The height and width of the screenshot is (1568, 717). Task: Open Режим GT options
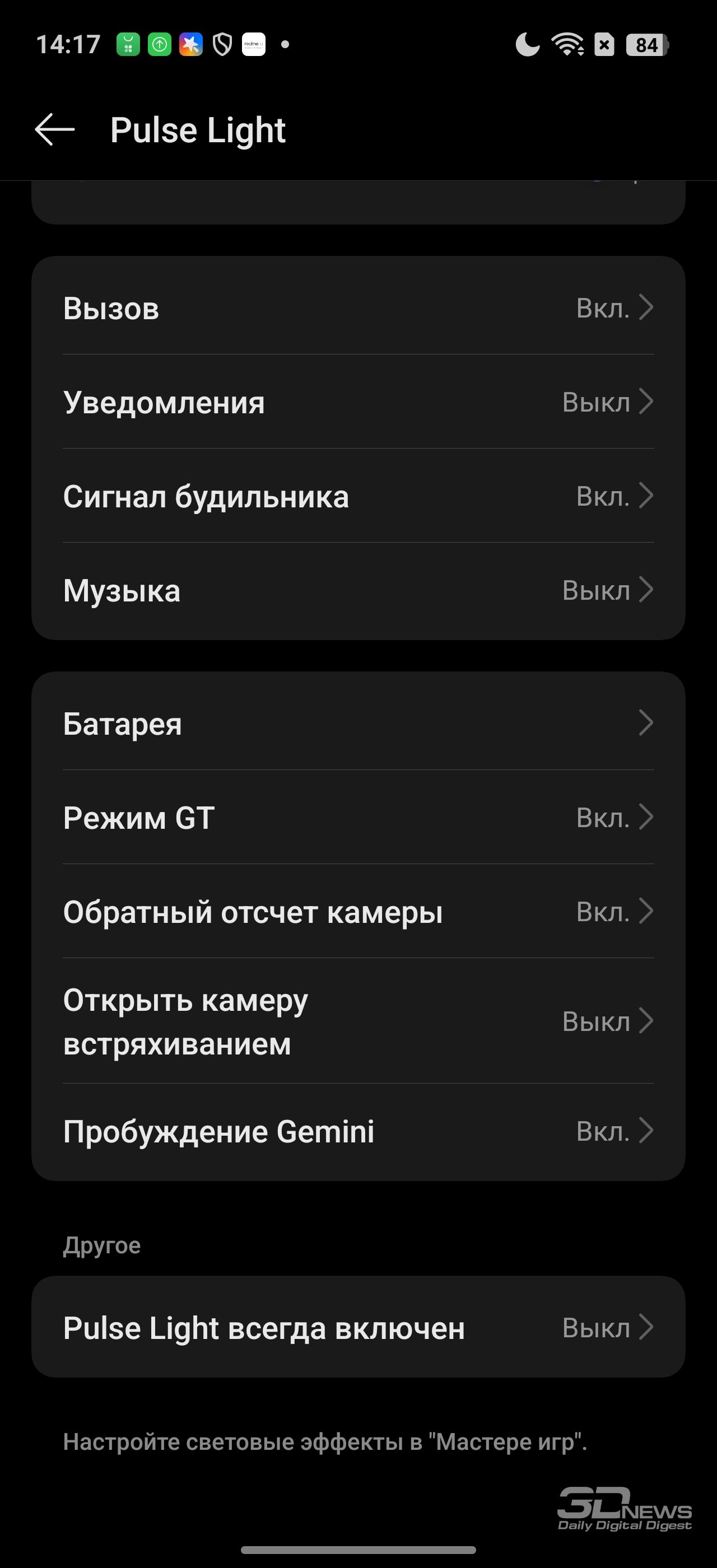pos(358,818)
